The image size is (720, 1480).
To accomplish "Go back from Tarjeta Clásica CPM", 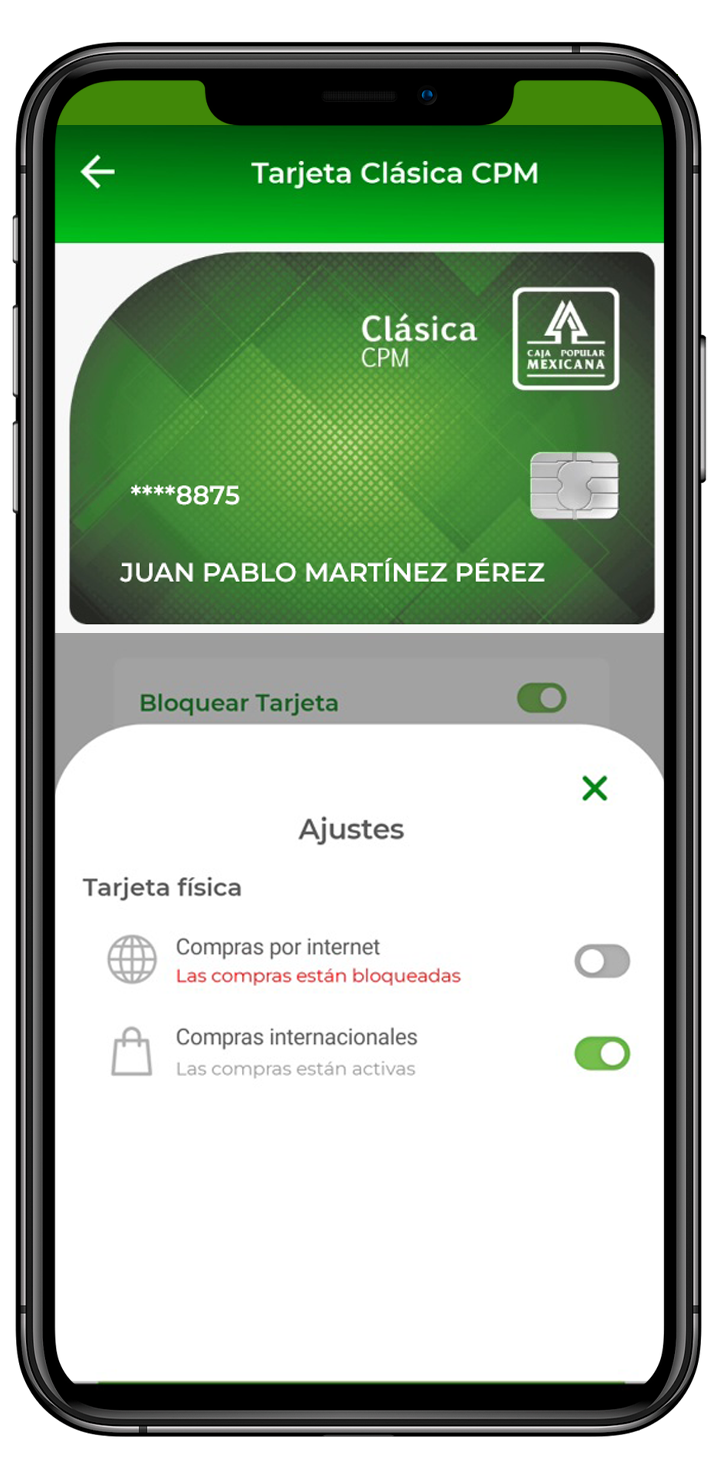I will coord(97,172).
